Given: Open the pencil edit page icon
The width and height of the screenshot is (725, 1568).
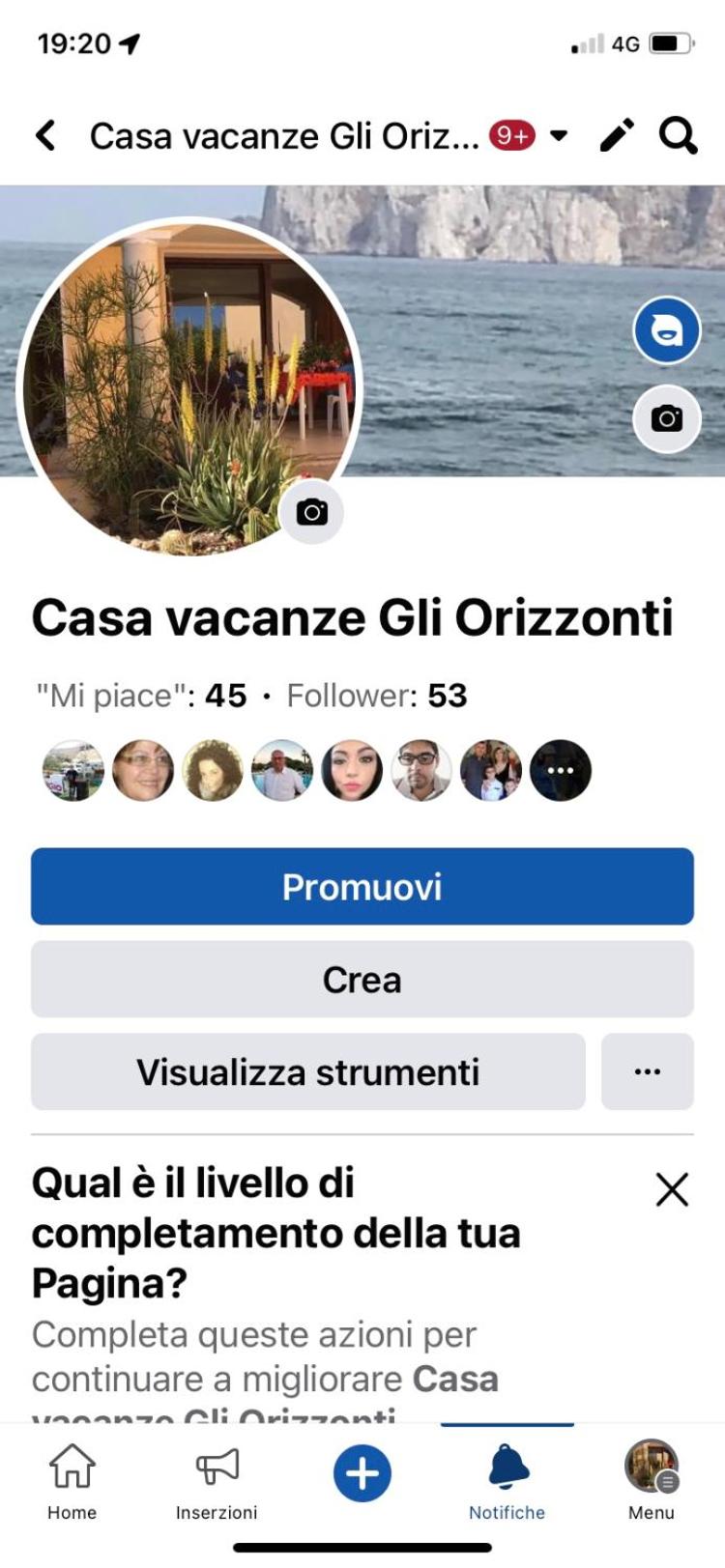Looking at the screenshot, I should 617,135.
